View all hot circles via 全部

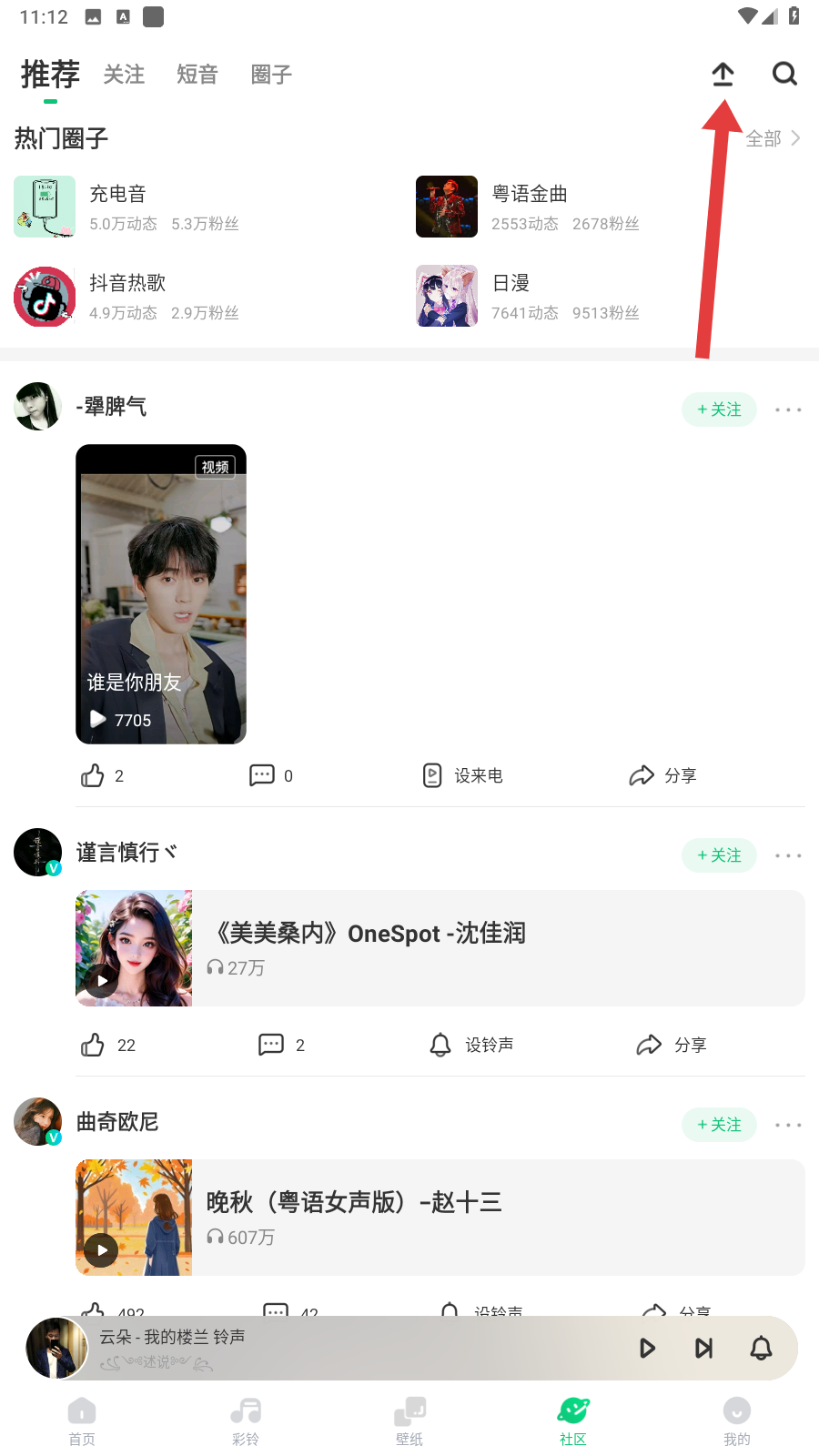(x=772, y=138)
